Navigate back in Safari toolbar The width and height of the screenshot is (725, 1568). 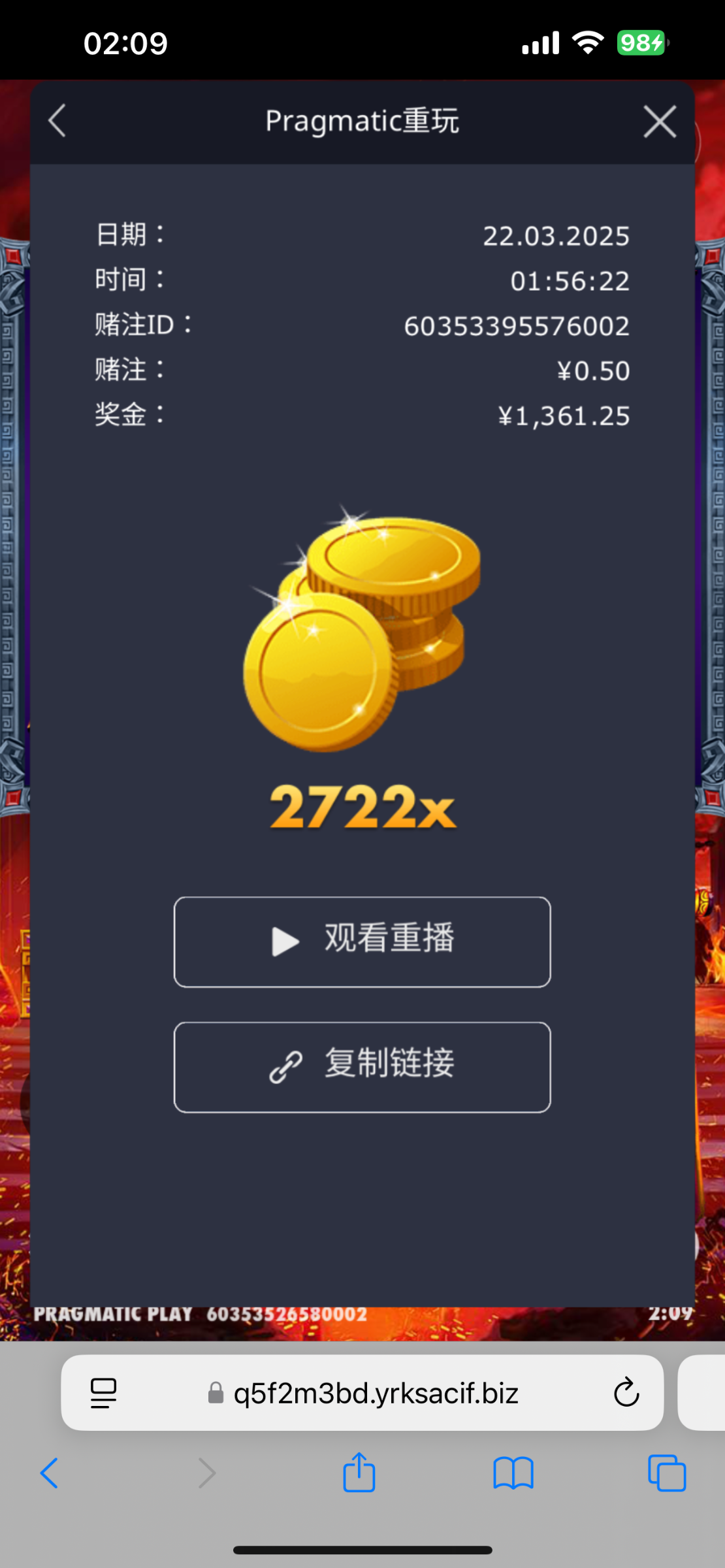point(50,1473)
